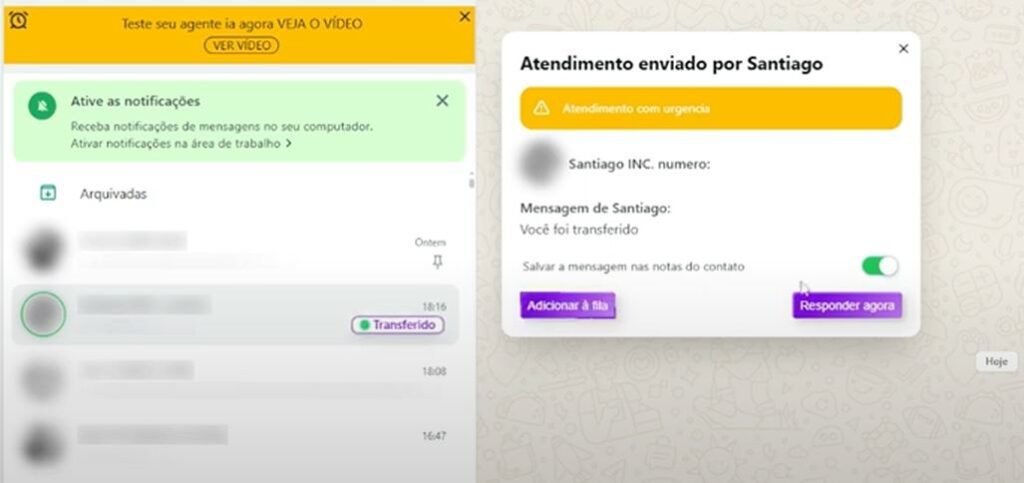The image size is (1024, 483).
Task: Toggle Salvar a mensagem nas notas do contato
Action: pyautogui.click(x=880, y=266)
